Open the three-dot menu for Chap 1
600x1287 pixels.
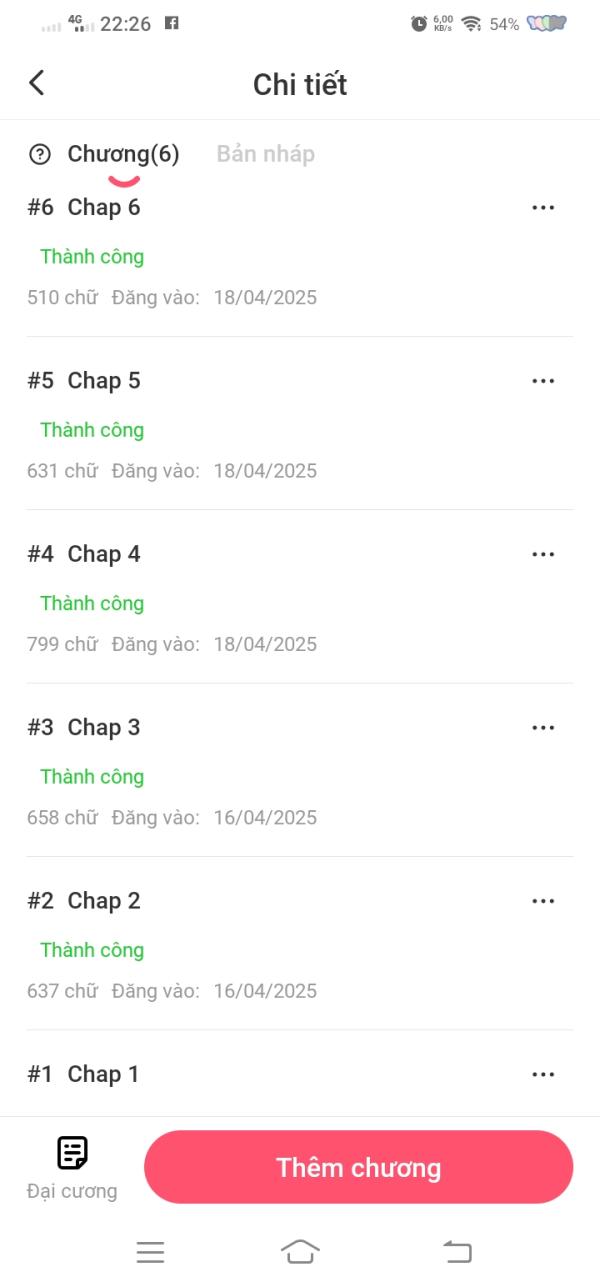point(543,1074)
